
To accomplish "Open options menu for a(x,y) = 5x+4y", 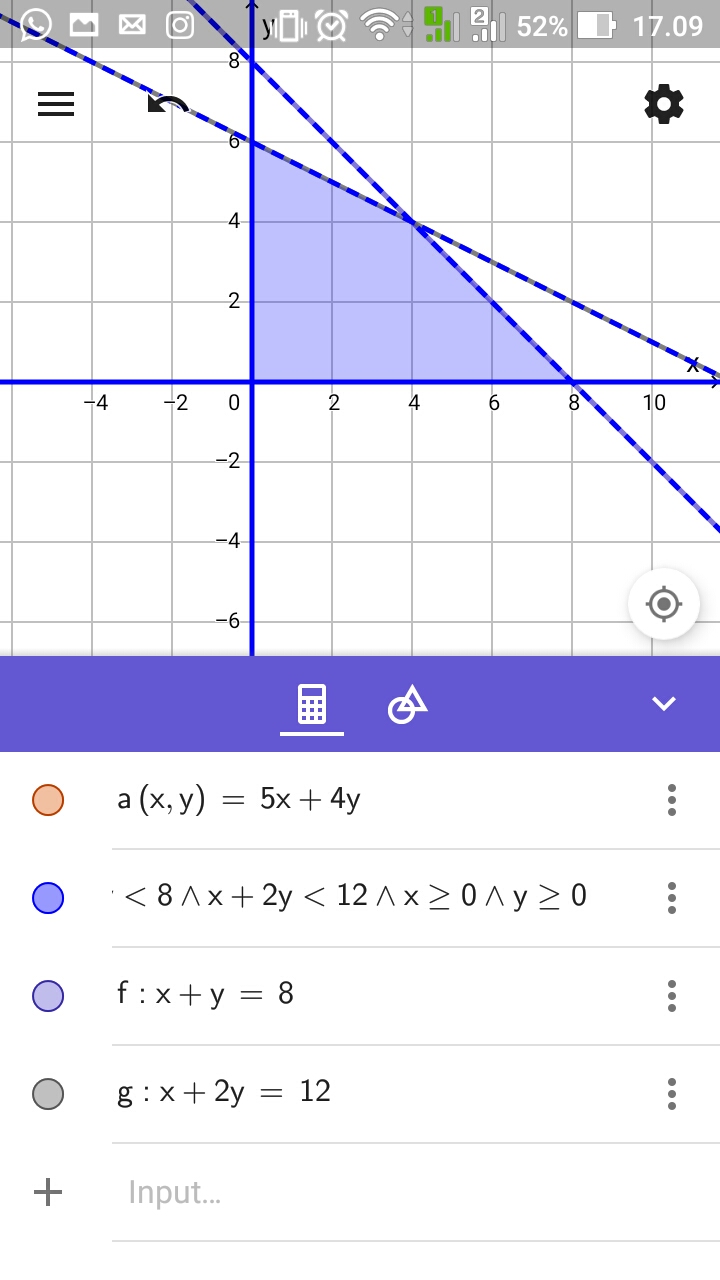I will pos(672,799).
